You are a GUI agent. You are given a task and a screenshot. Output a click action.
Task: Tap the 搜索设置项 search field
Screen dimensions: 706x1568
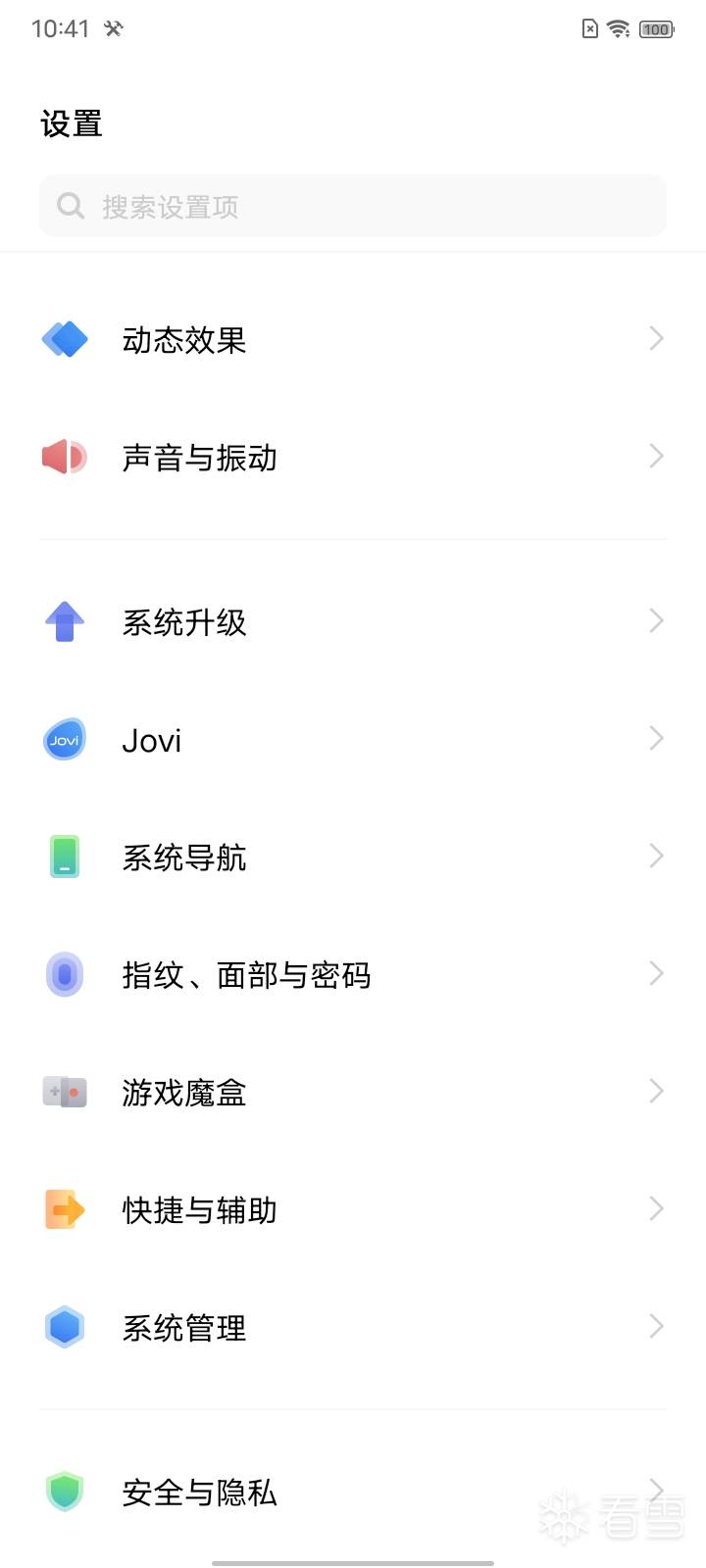coord(353,206)
